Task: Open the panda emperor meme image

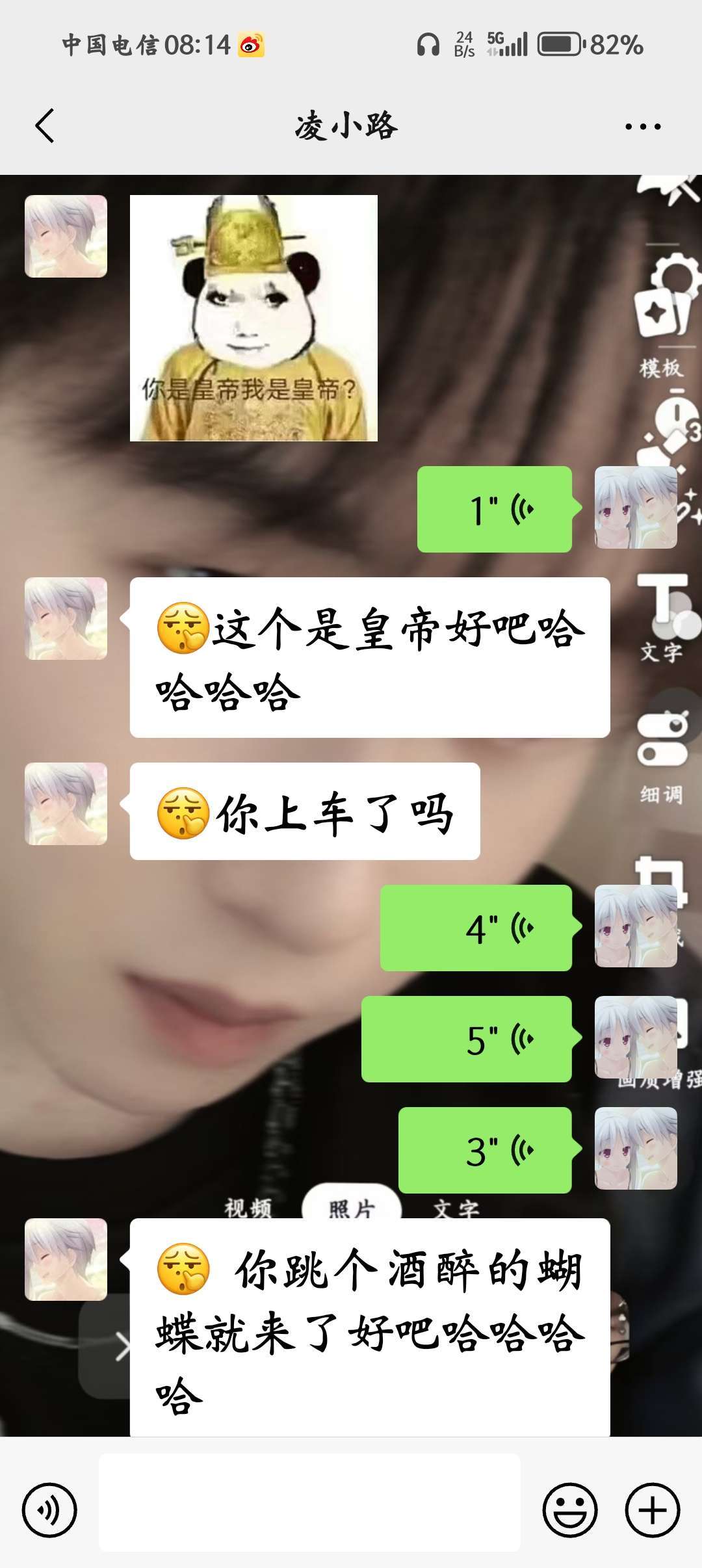Action: click(x=253, y=318)
